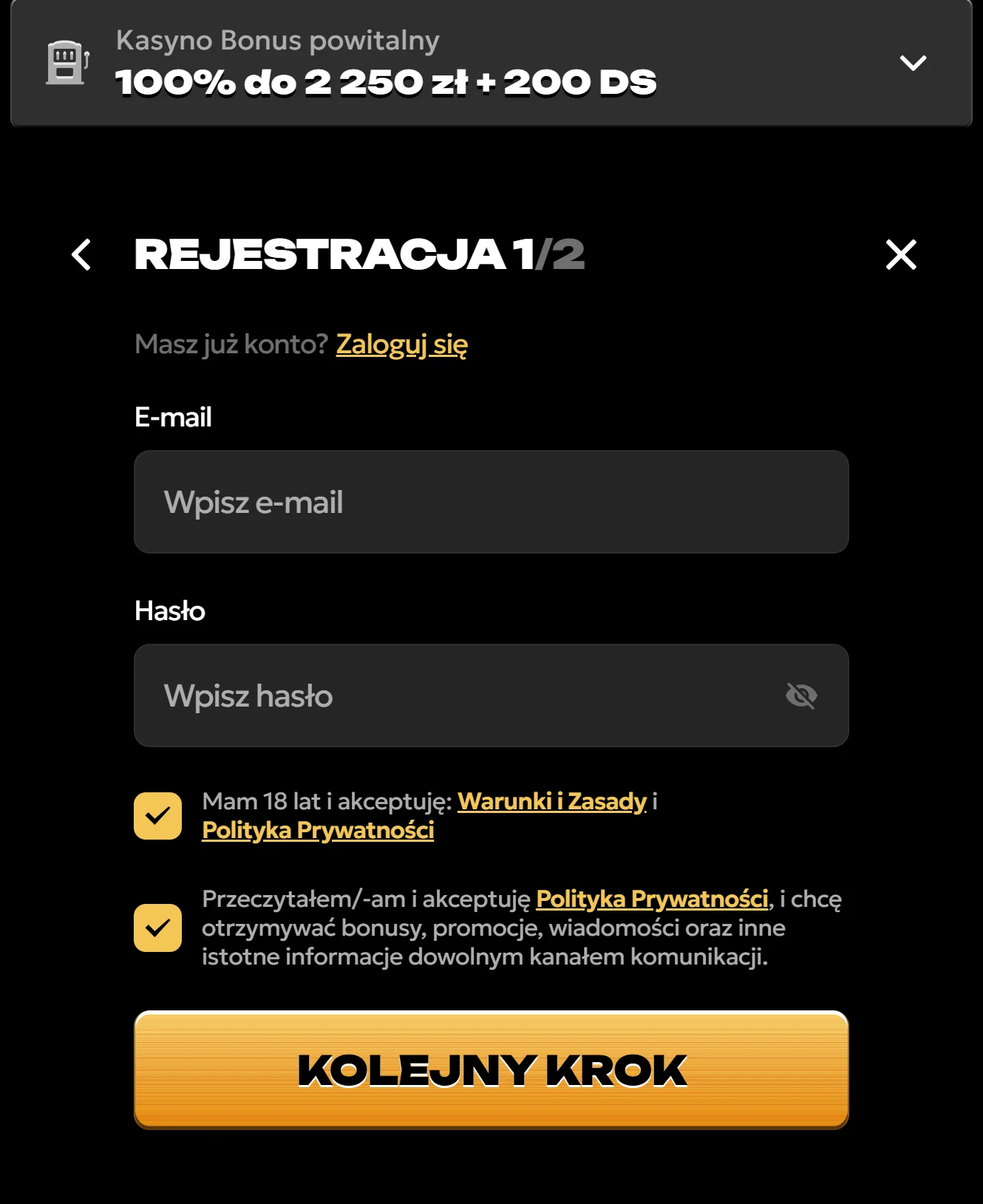Uncheck the Mam 18 lat checkbox

[157, 816]
